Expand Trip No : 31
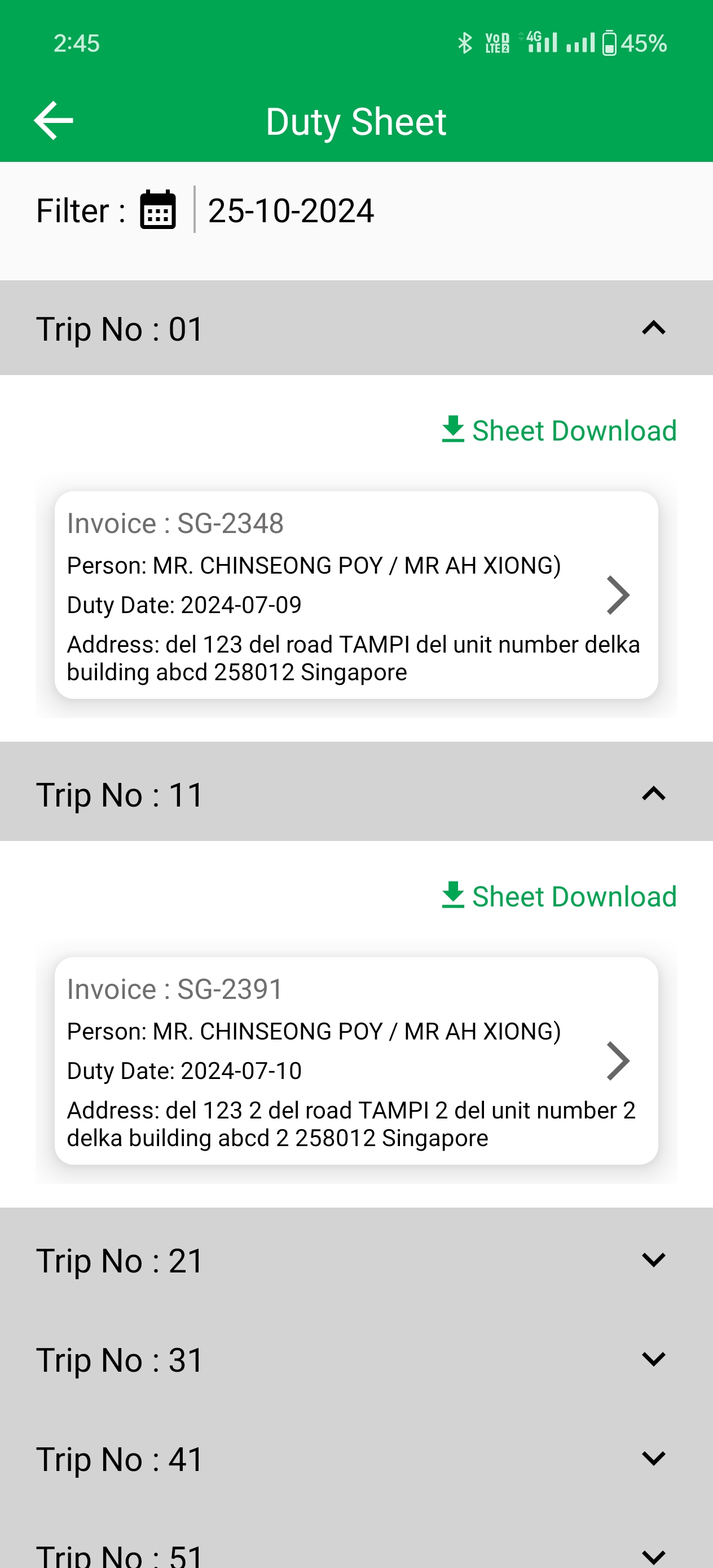Image resolution: width=713 pixels, height=1568 pixels. (356, 1359)
